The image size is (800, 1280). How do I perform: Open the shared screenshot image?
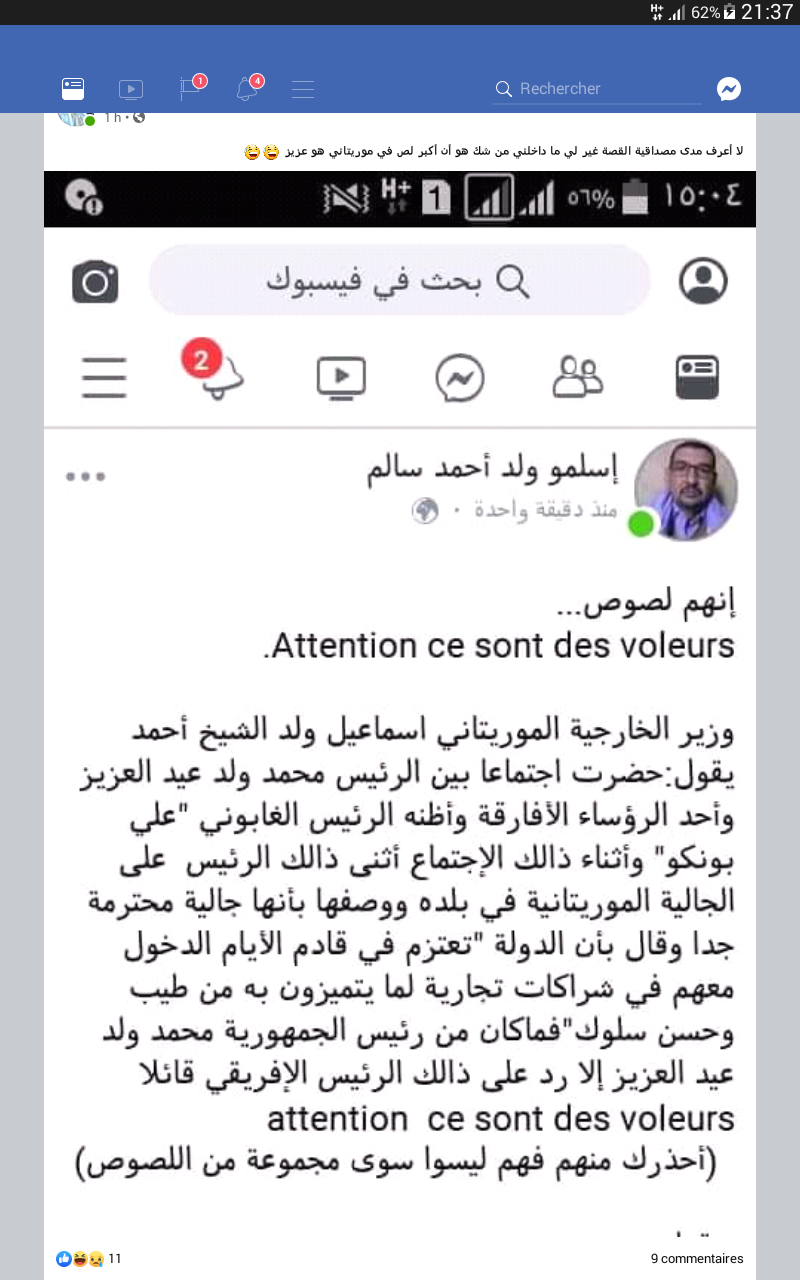(400, 700)
